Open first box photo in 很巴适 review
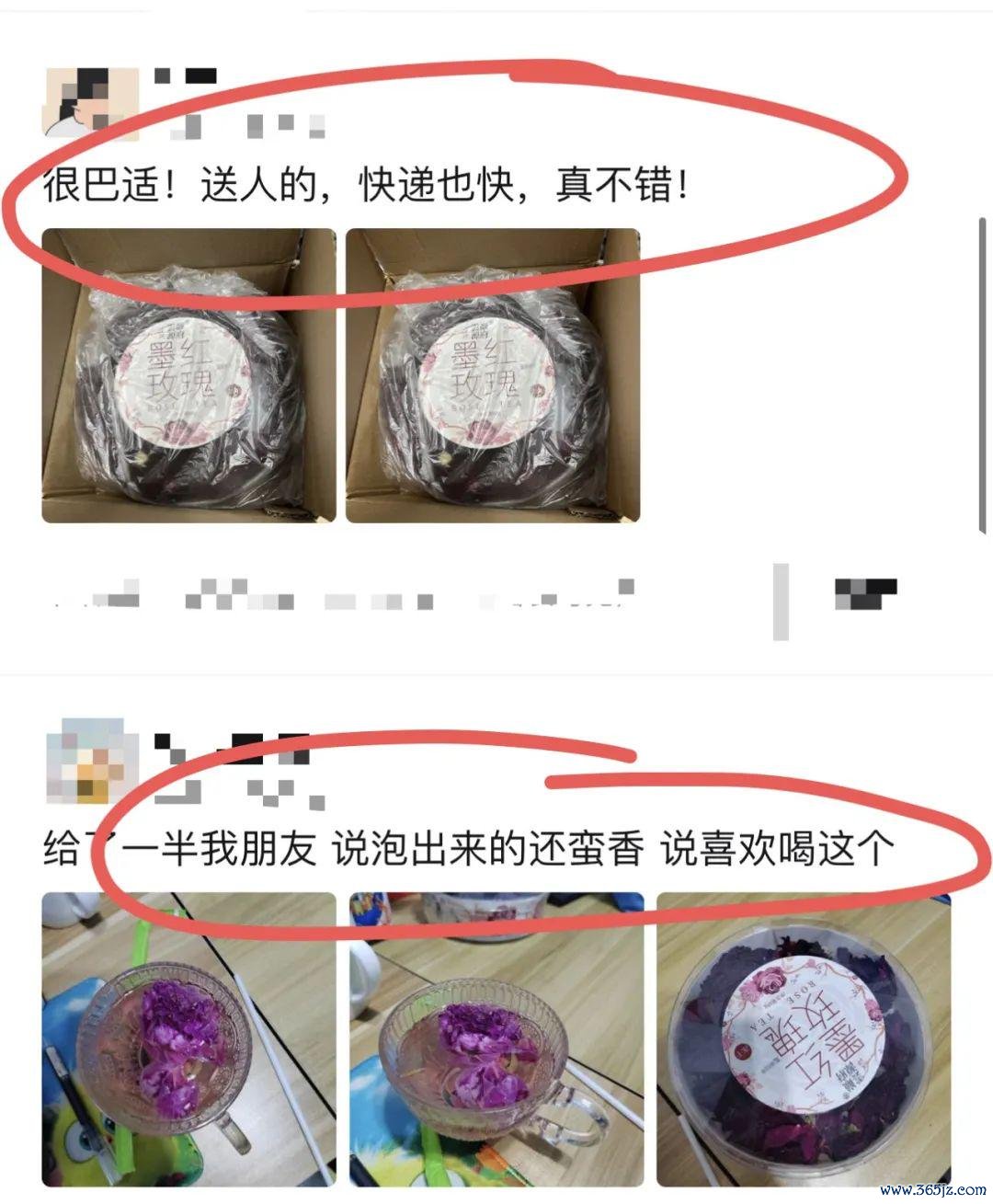The width and height of the screenshot is (993, 1204). 188,375
